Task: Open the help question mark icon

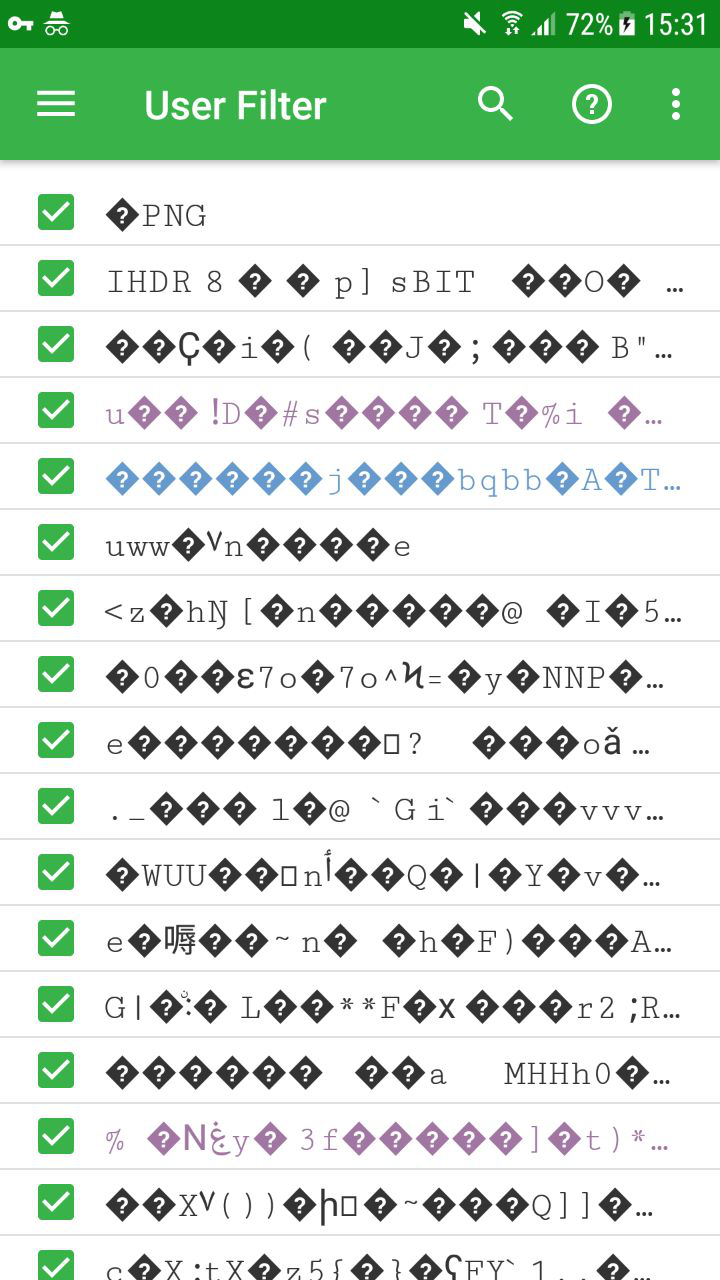Action: tap(591, 104)
